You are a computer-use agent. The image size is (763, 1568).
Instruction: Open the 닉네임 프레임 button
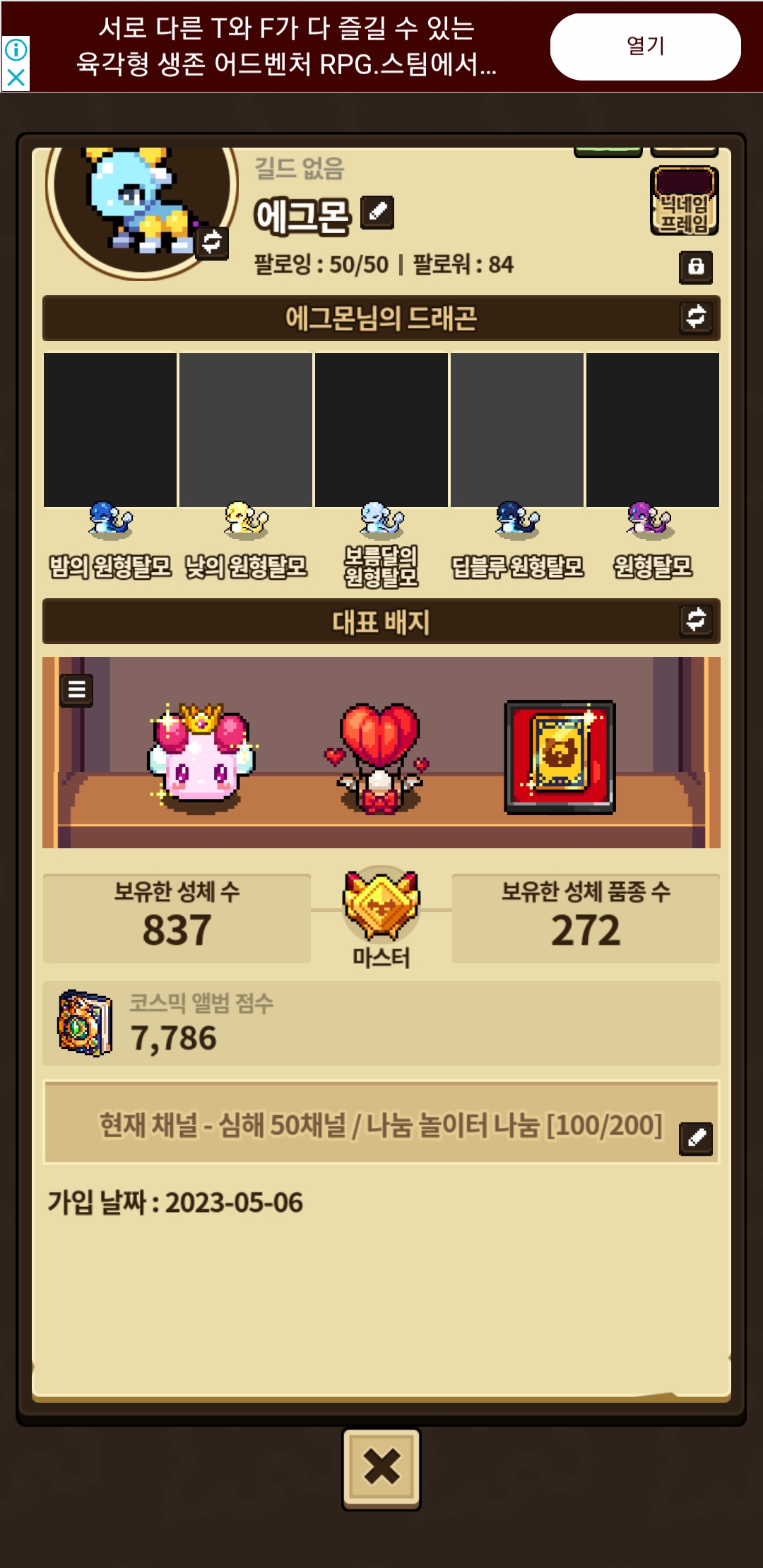point(684,201)
